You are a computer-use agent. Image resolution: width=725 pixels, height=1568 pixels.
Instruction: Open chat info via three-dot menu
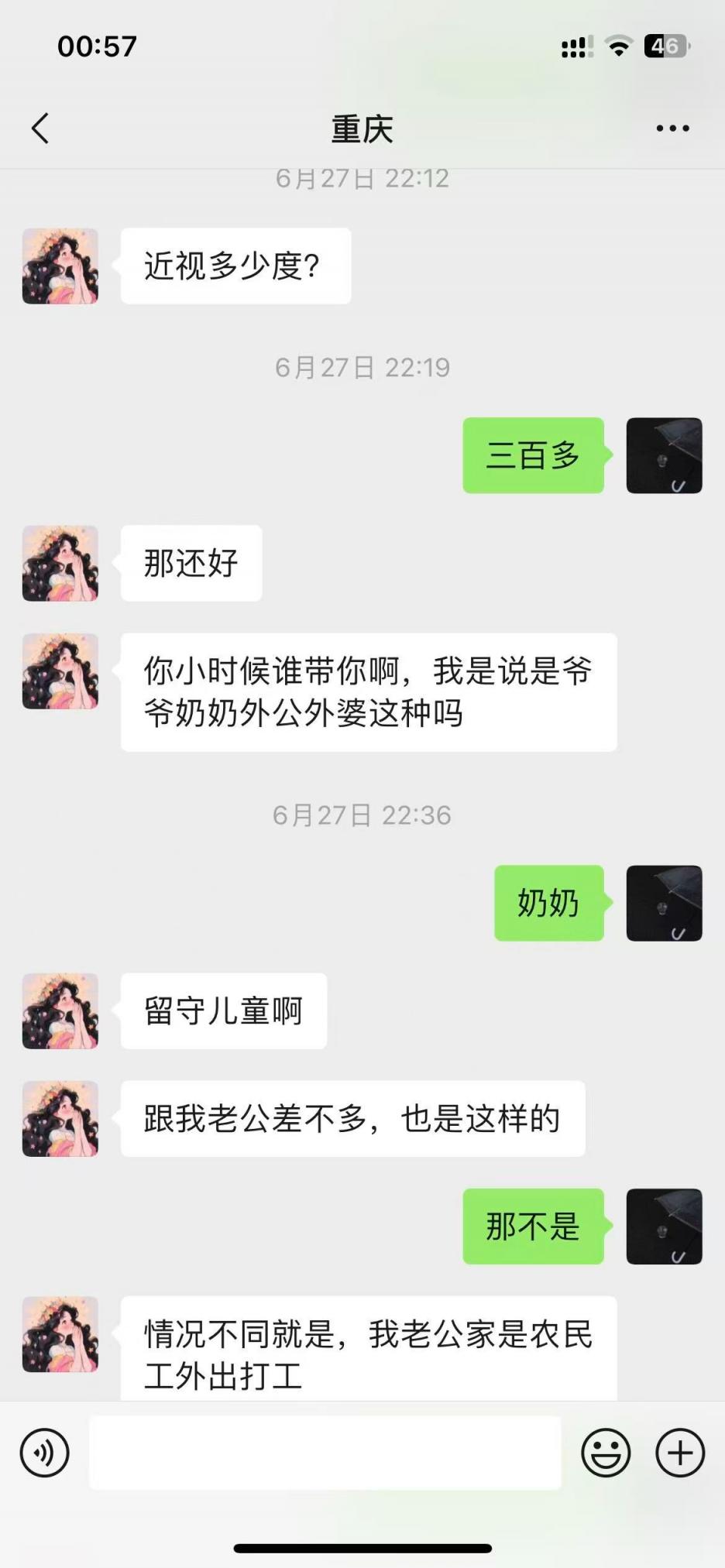(x=672, y=129)
